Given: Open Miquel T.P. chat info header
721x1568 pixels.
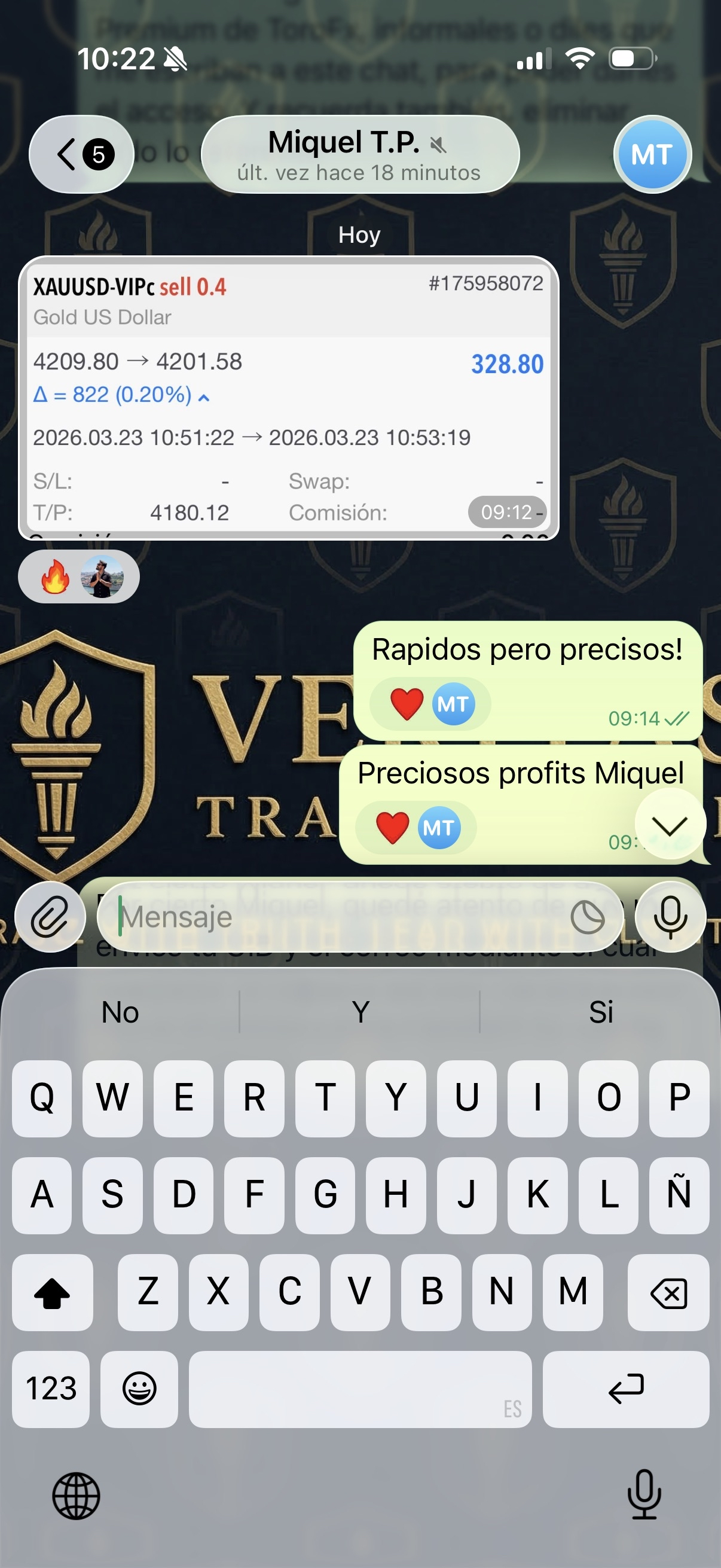Looking at the screenshot, I should [x=359, y=155].
